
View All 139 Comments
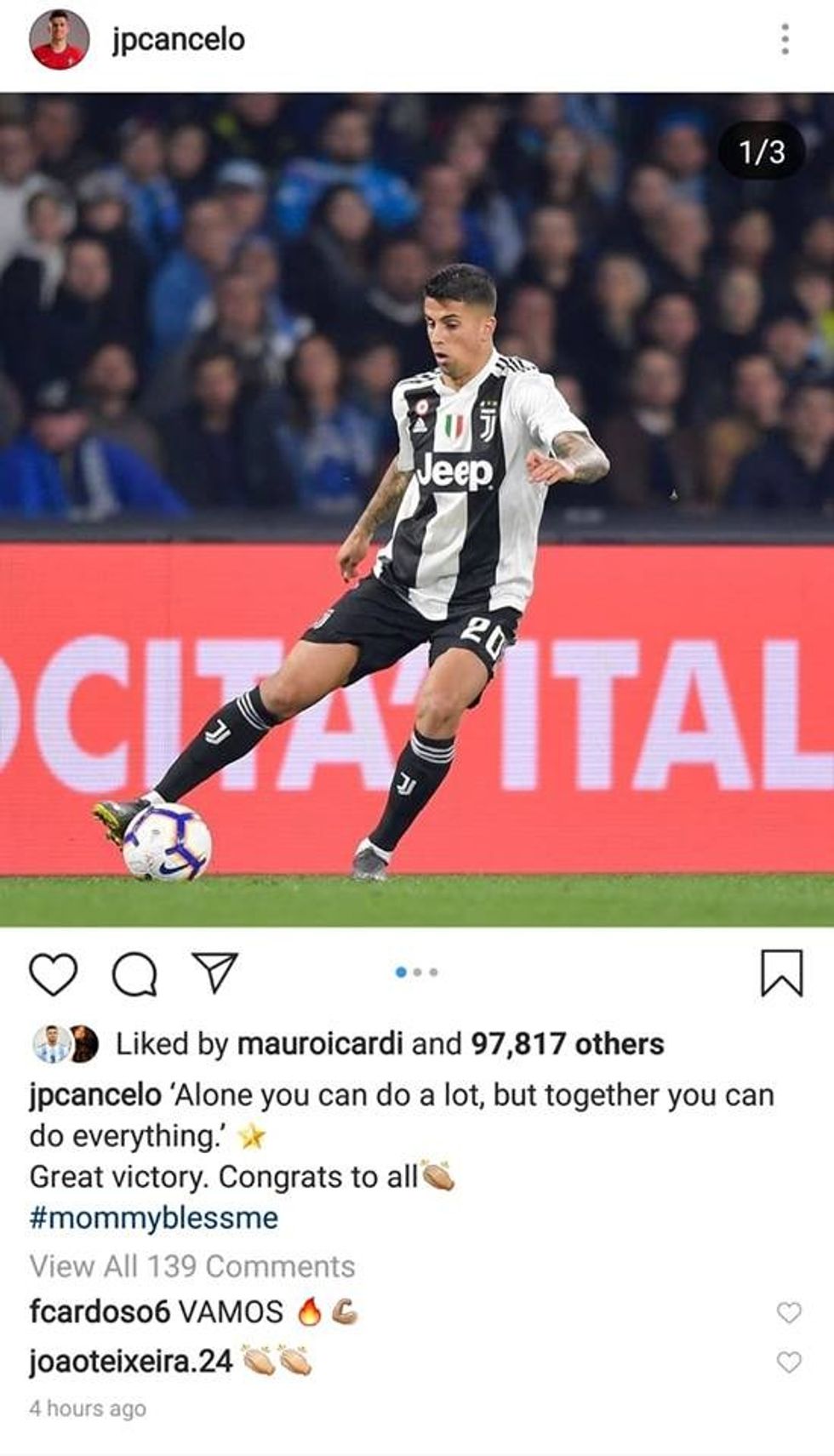pos(192,1266)
